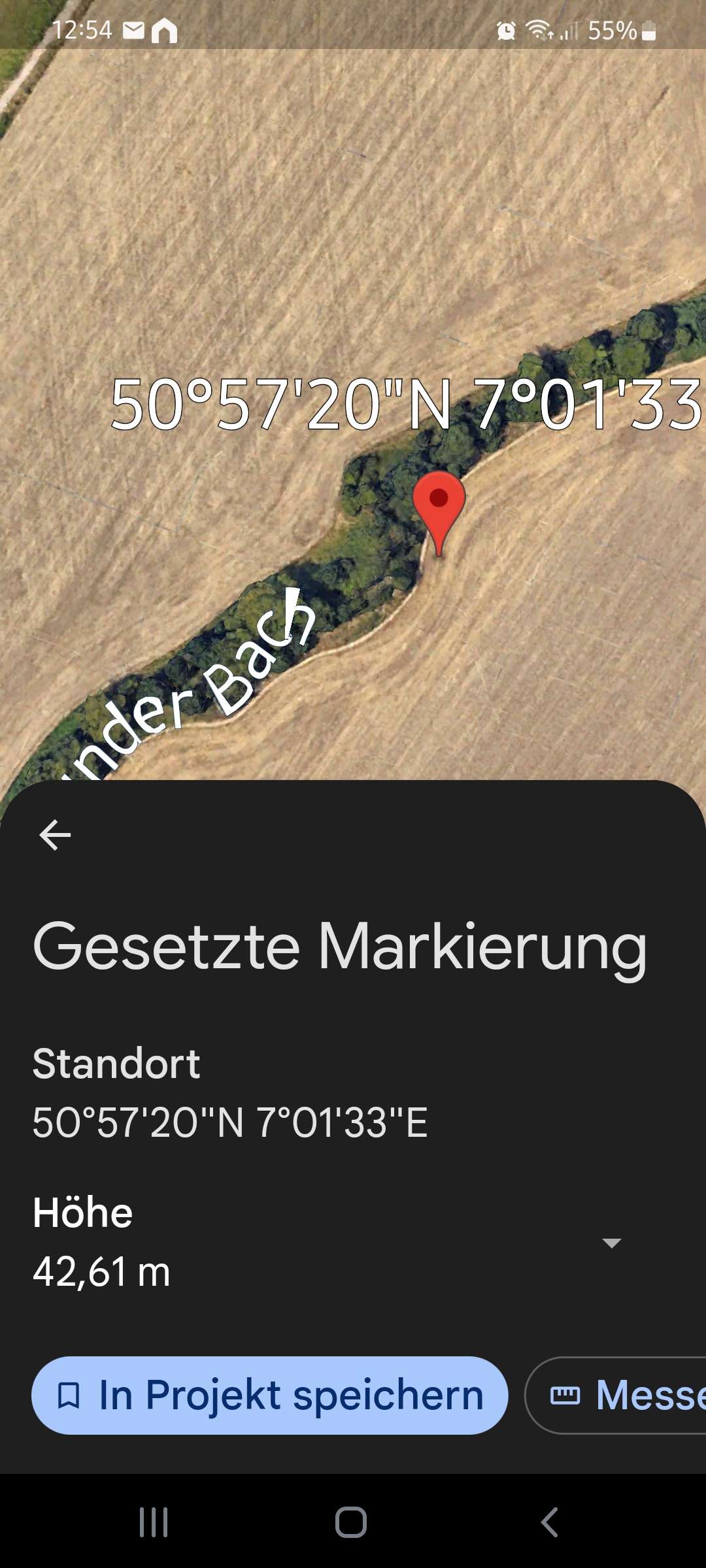Select the Gesetzte Markierung title

point(340,947)
